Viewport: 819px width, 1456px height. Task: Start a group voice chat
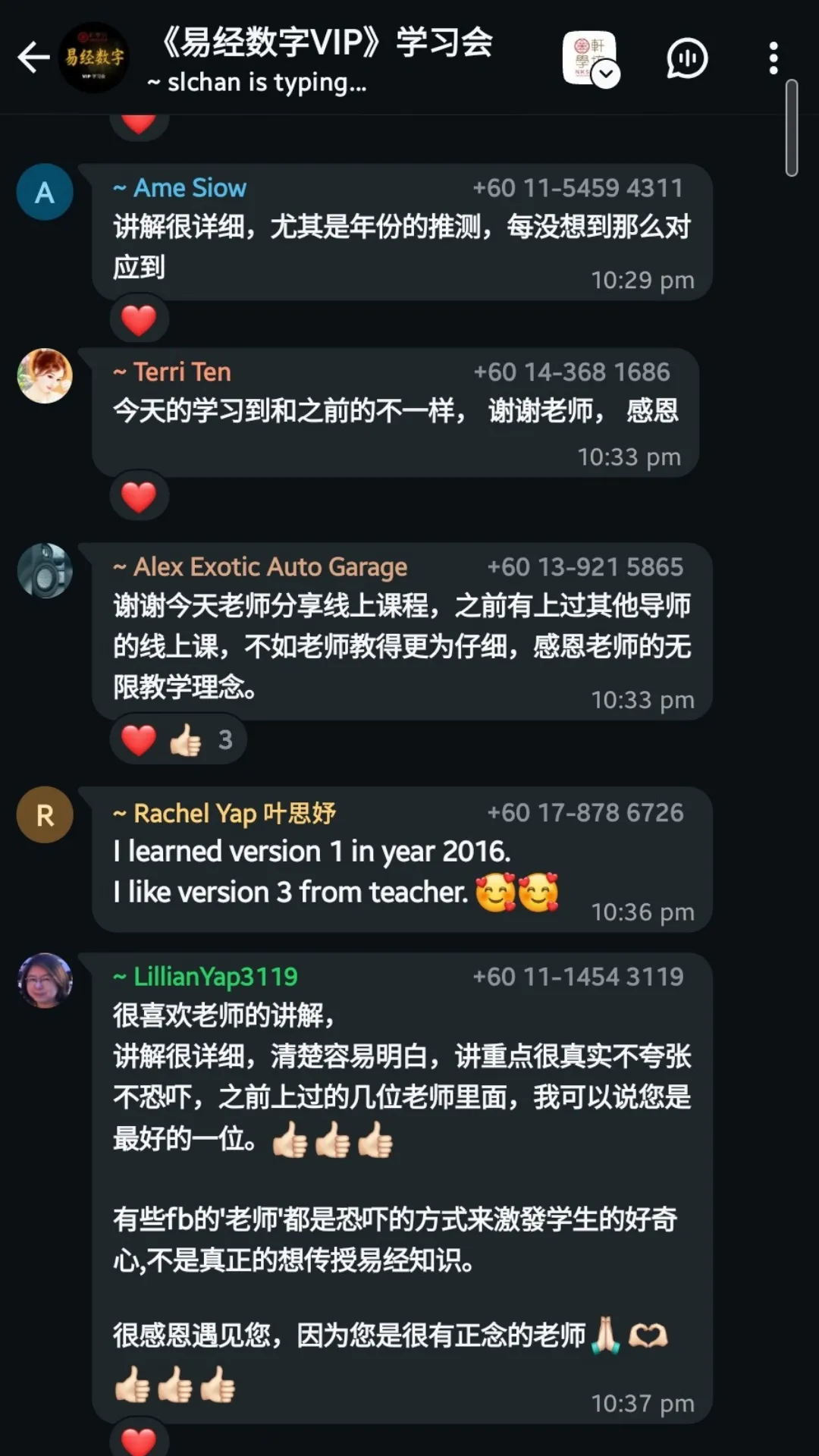click(x=686, y=58)
